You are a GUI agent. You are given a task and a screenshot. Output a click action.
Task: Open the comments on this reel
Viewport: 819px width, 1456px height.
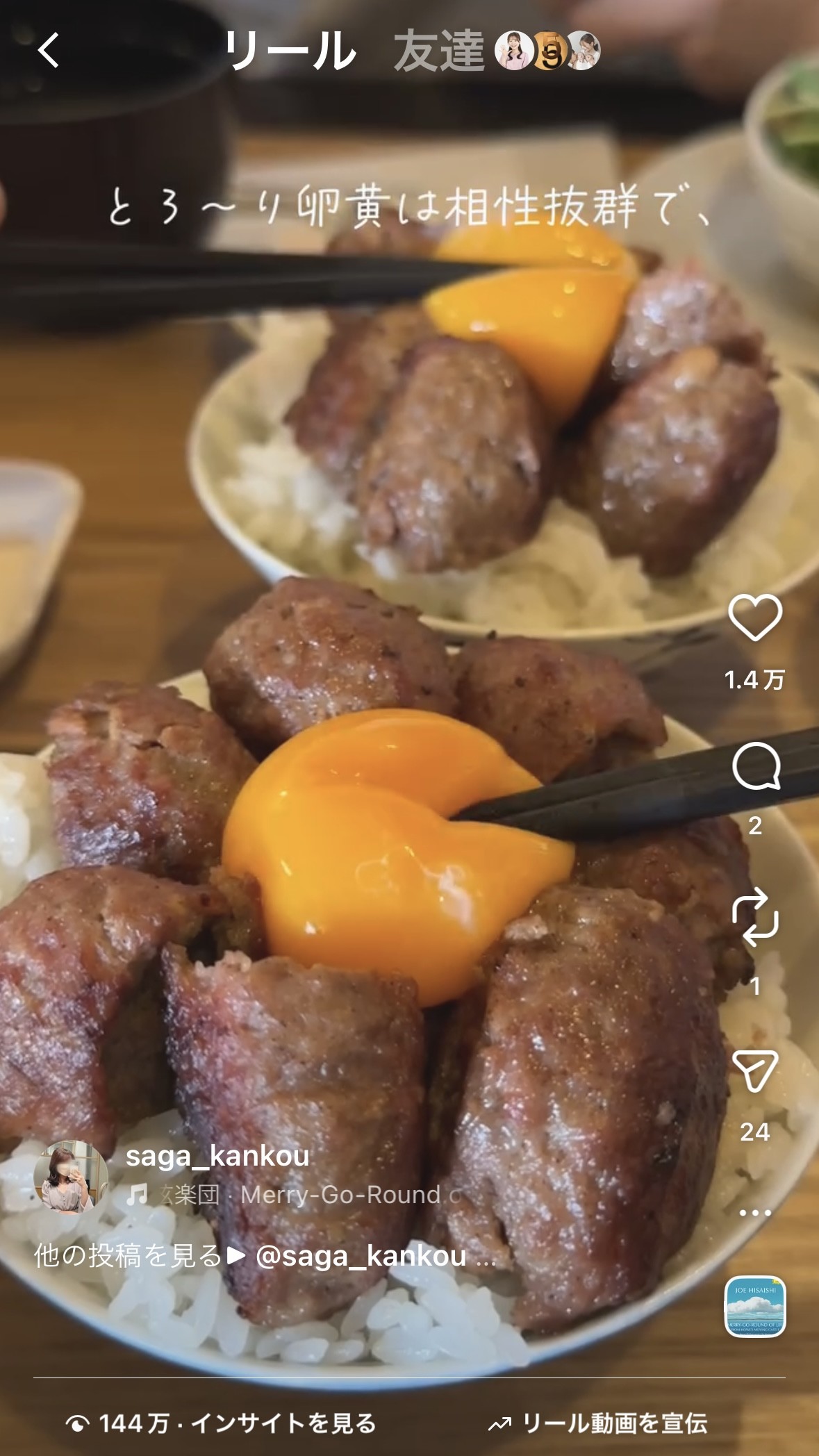click(x=755, y=766)
